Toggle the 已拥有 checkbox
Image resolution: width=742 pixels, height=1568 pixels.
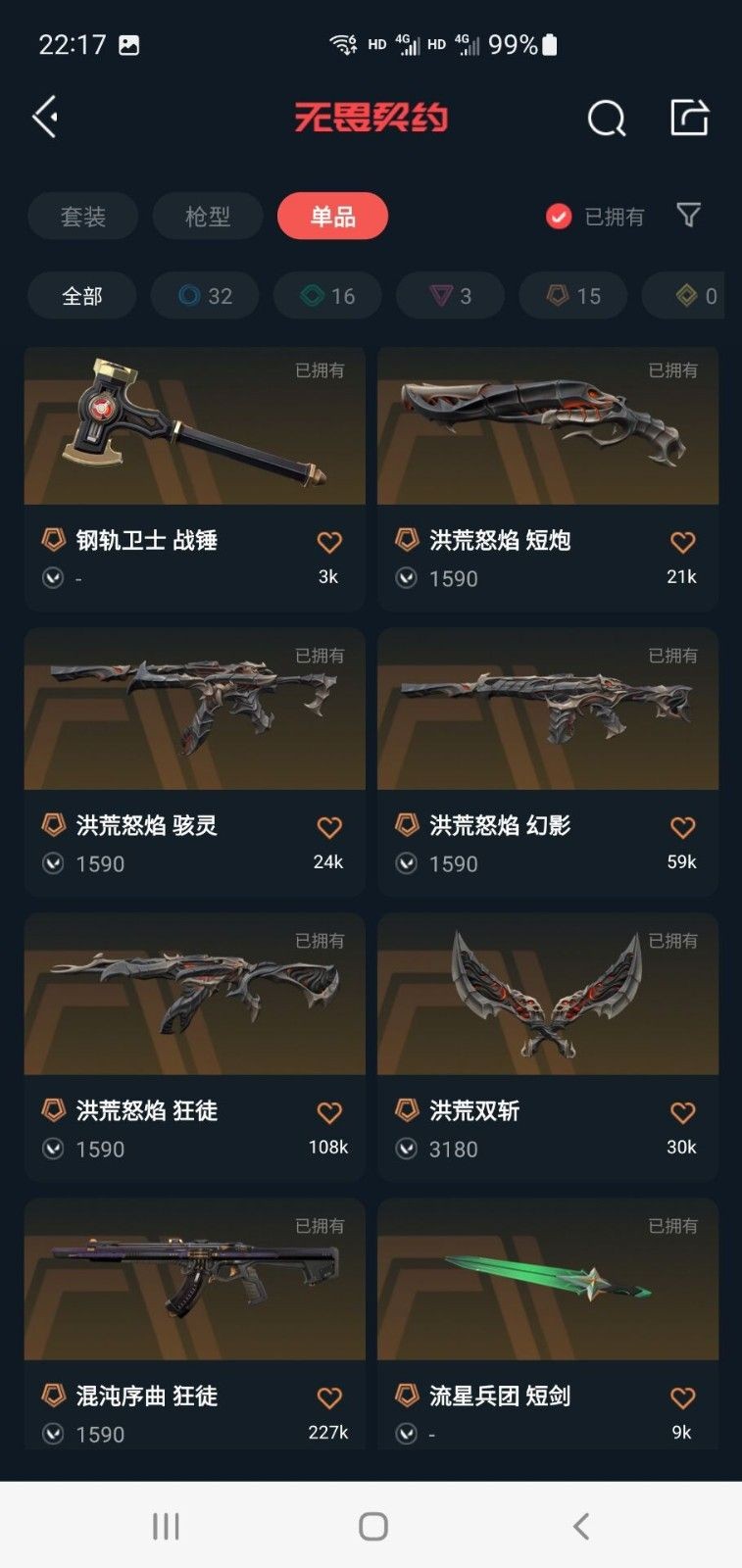559,217
